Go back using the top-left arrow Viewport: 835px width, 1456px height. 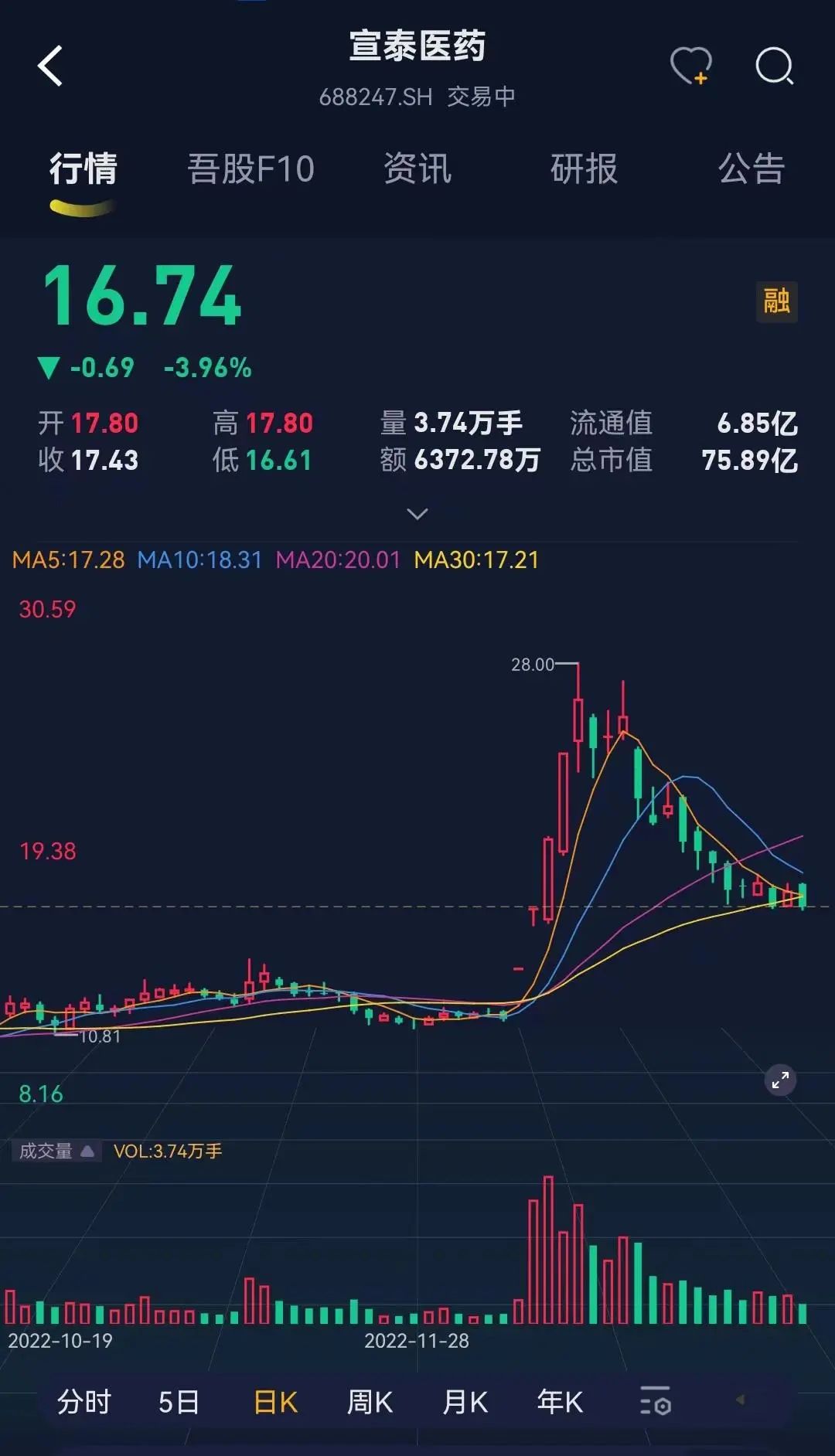coord(51,66)
